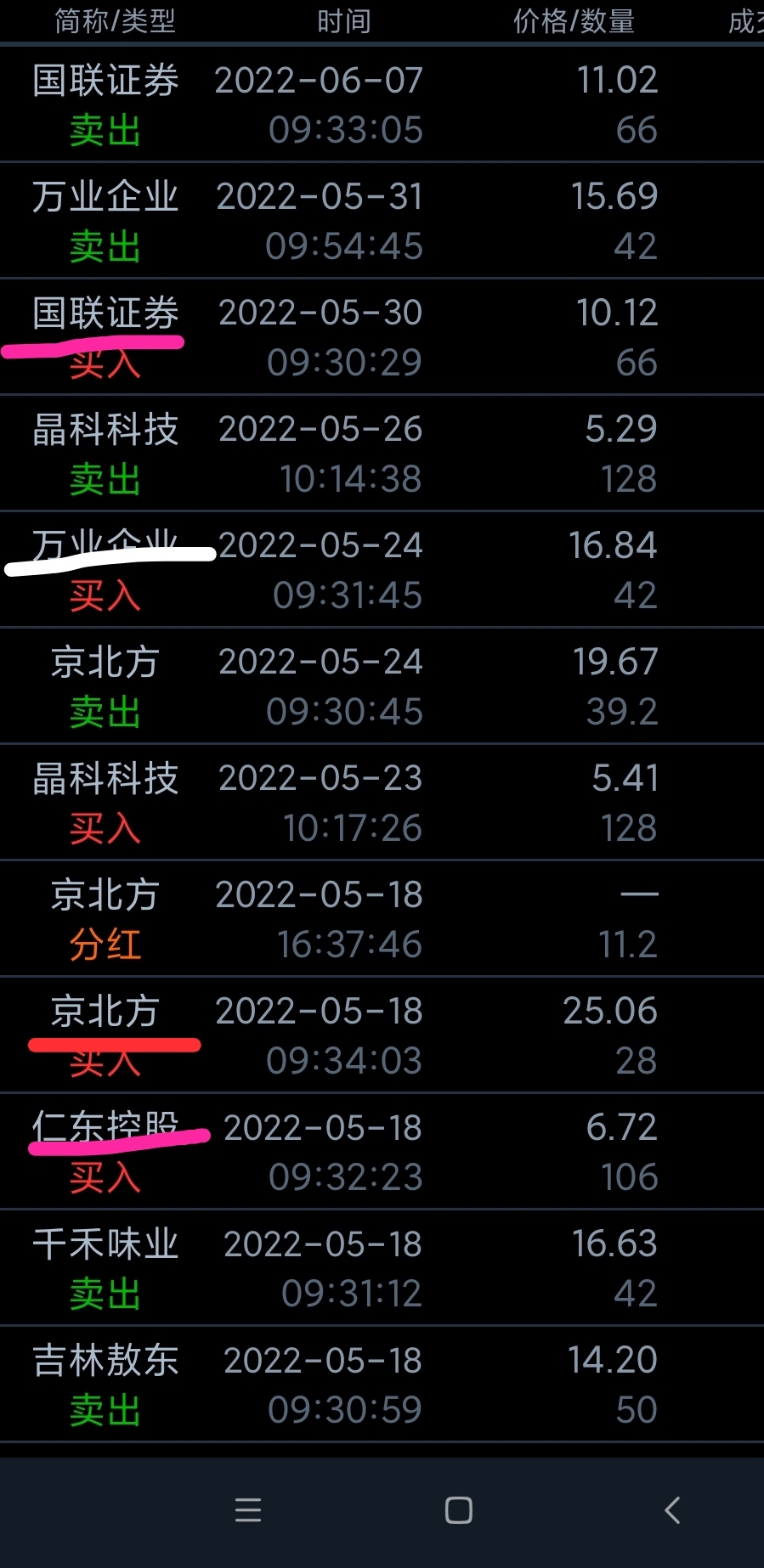Open the 京北方 卖出 record at 19.67
Screen dimensions: 764x1568
tap(382, 686)
